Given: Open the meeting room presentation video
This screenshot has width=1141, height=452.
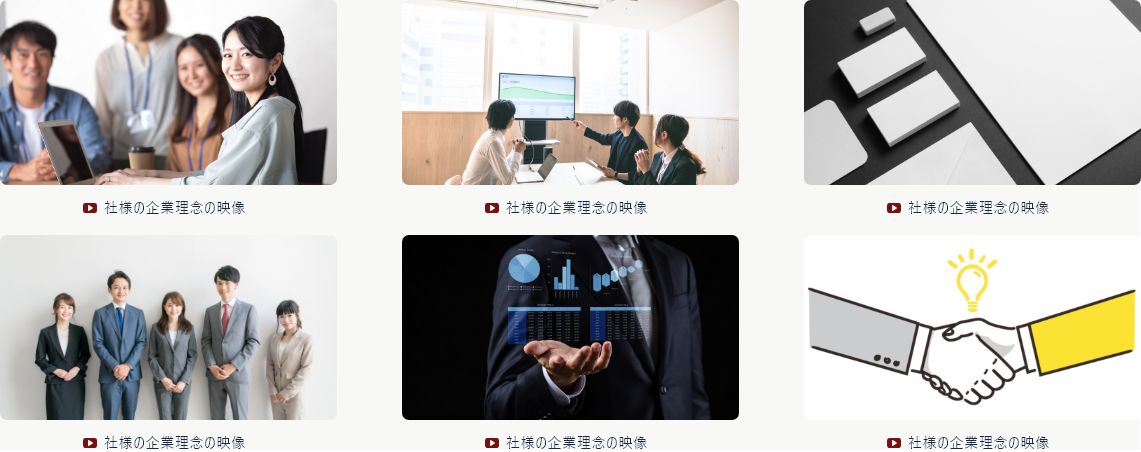Looking at the screenshot, I should [570, 92].
